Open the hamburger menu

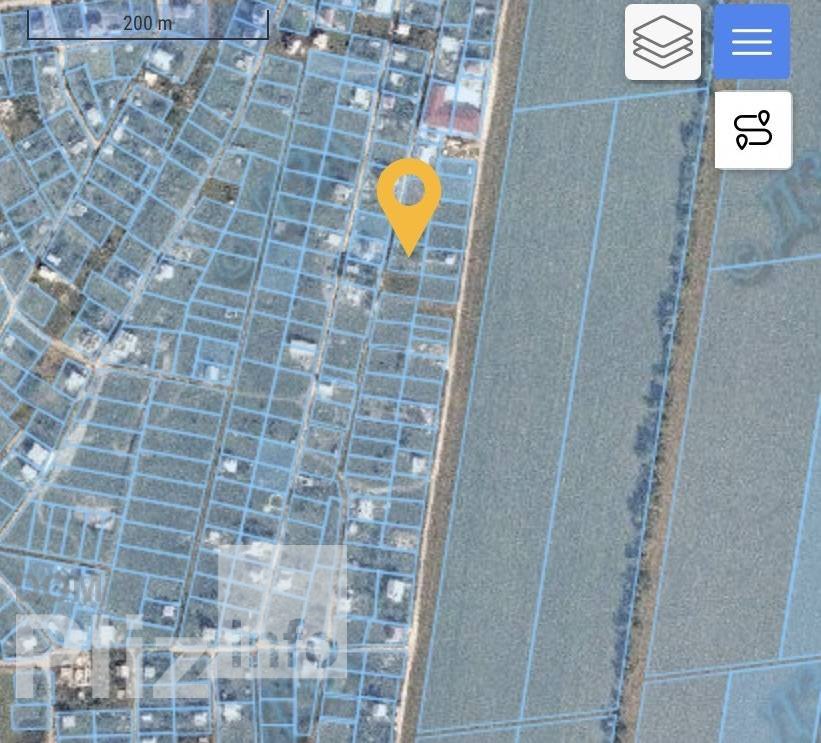(751, 42)
